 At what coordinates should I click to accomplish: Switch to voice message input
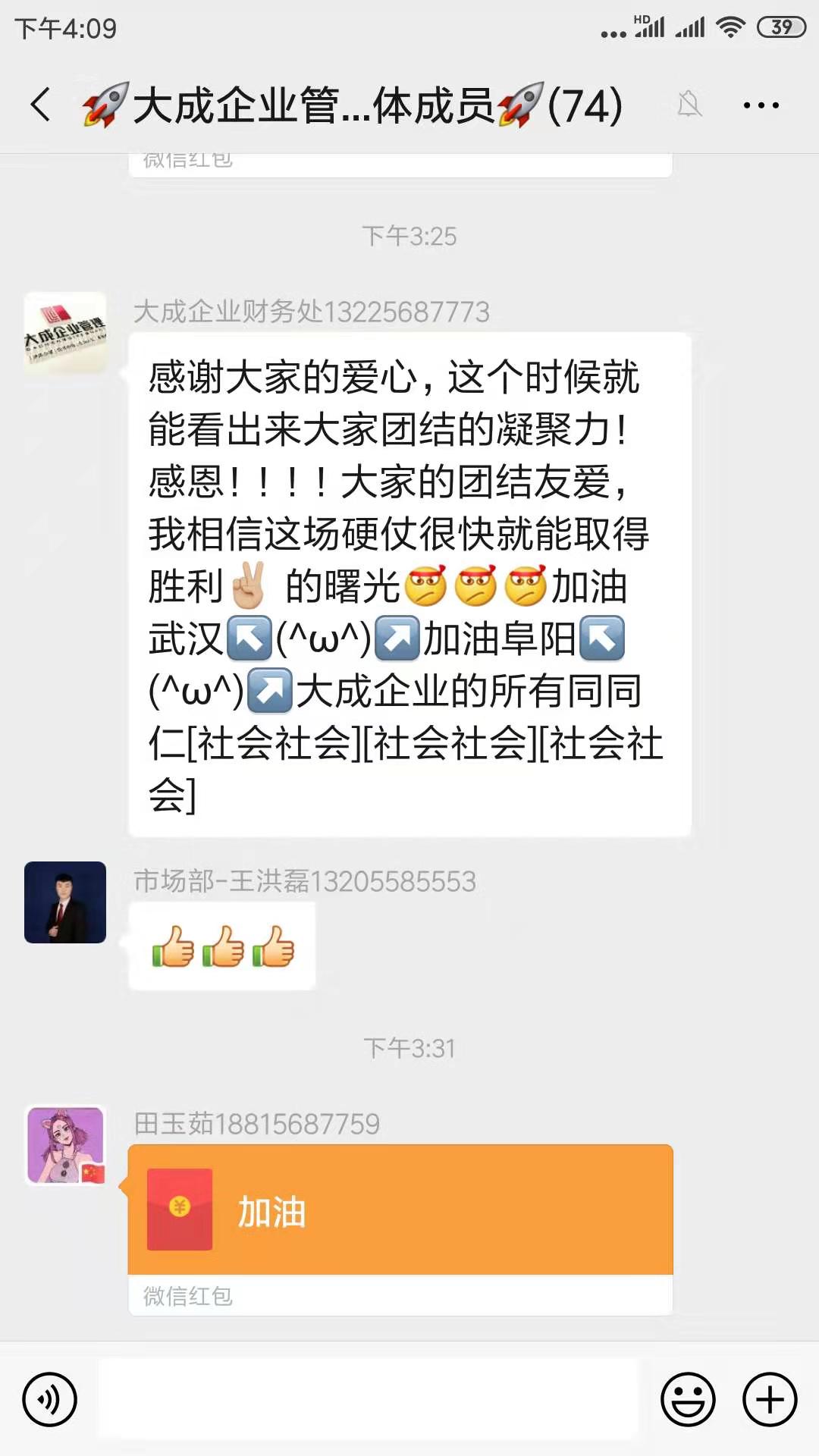(x=50, y=1399)
